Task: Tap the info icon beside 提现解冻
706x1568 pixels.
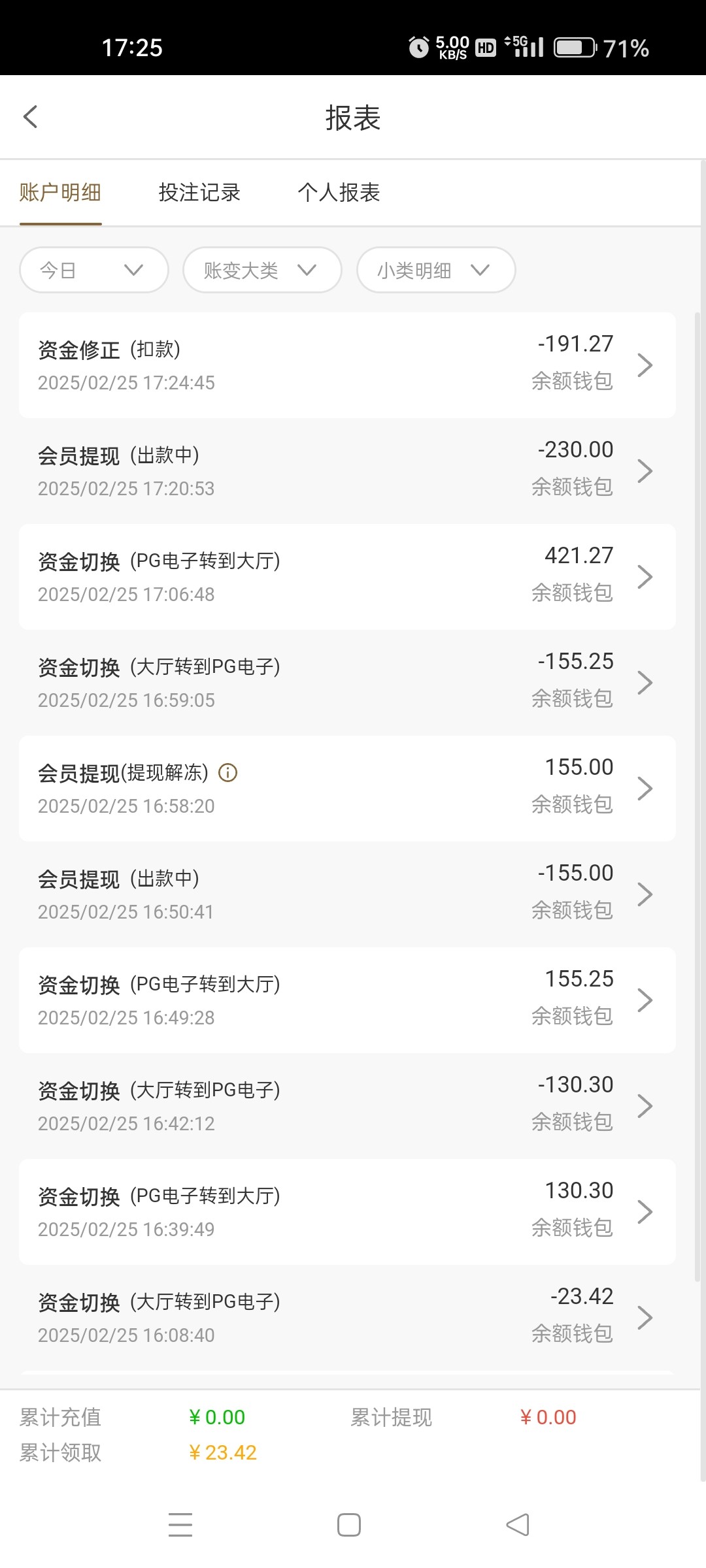Action: (228, 773)
